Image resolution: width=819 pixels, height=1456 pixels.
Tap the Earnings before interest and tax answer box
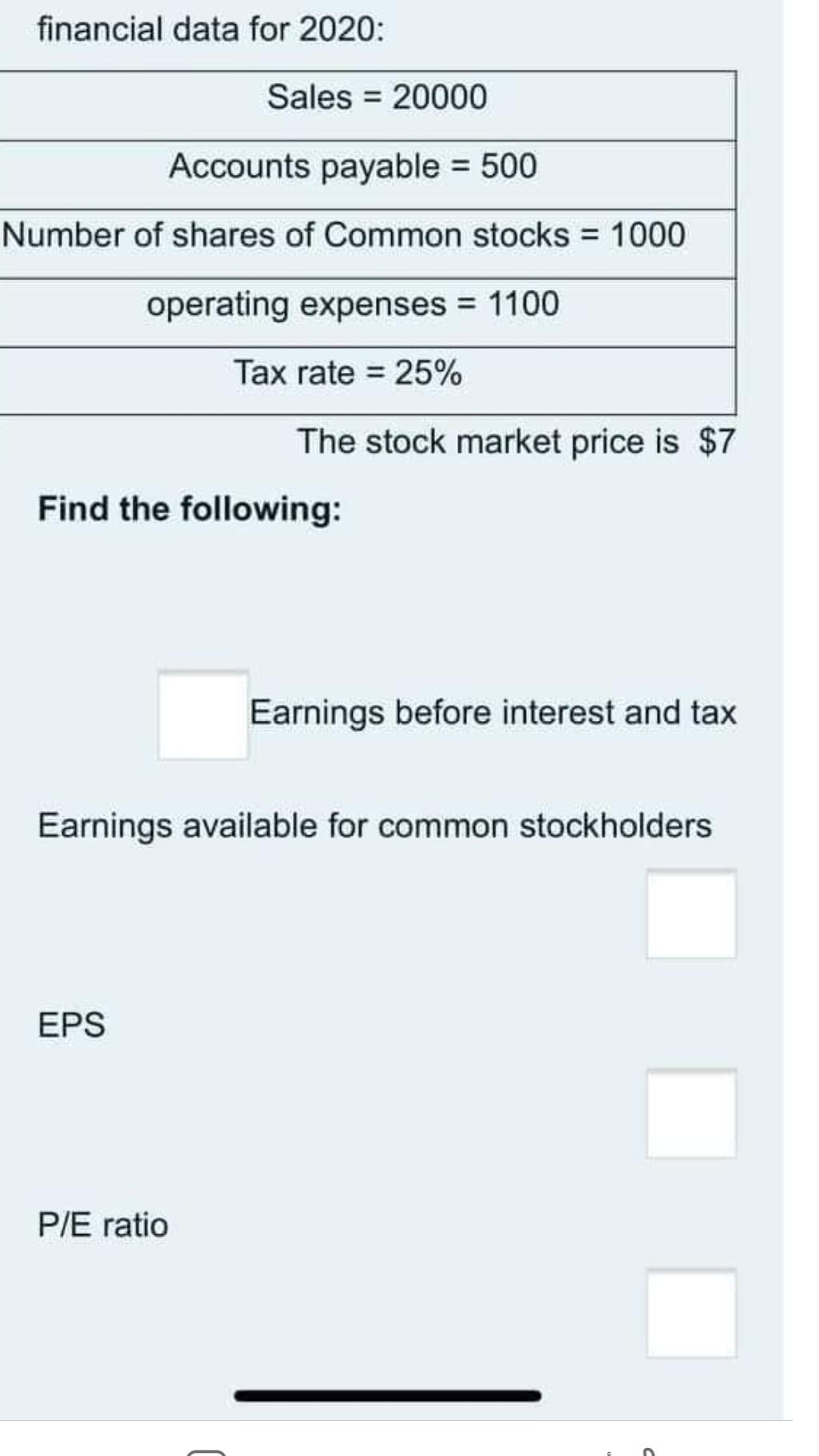(203, 714)
